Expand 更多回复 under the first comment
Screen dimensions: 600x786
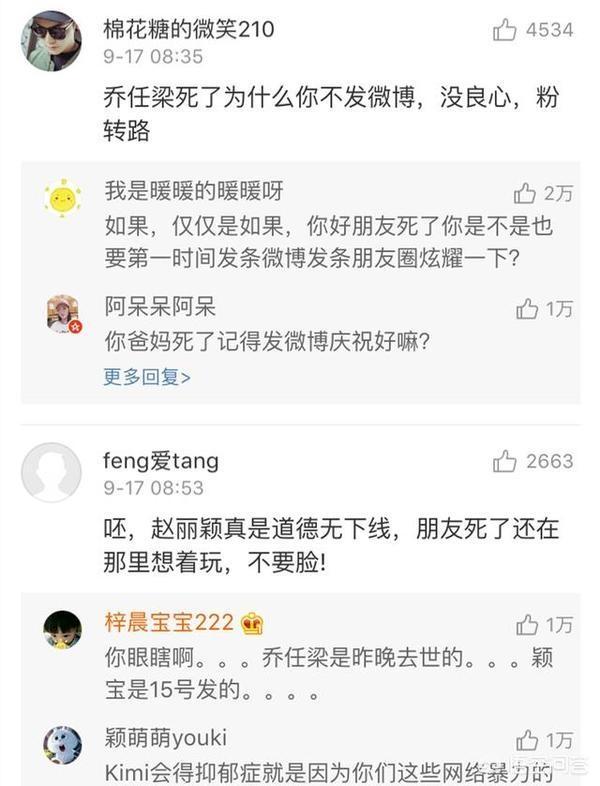pos(146,377)
